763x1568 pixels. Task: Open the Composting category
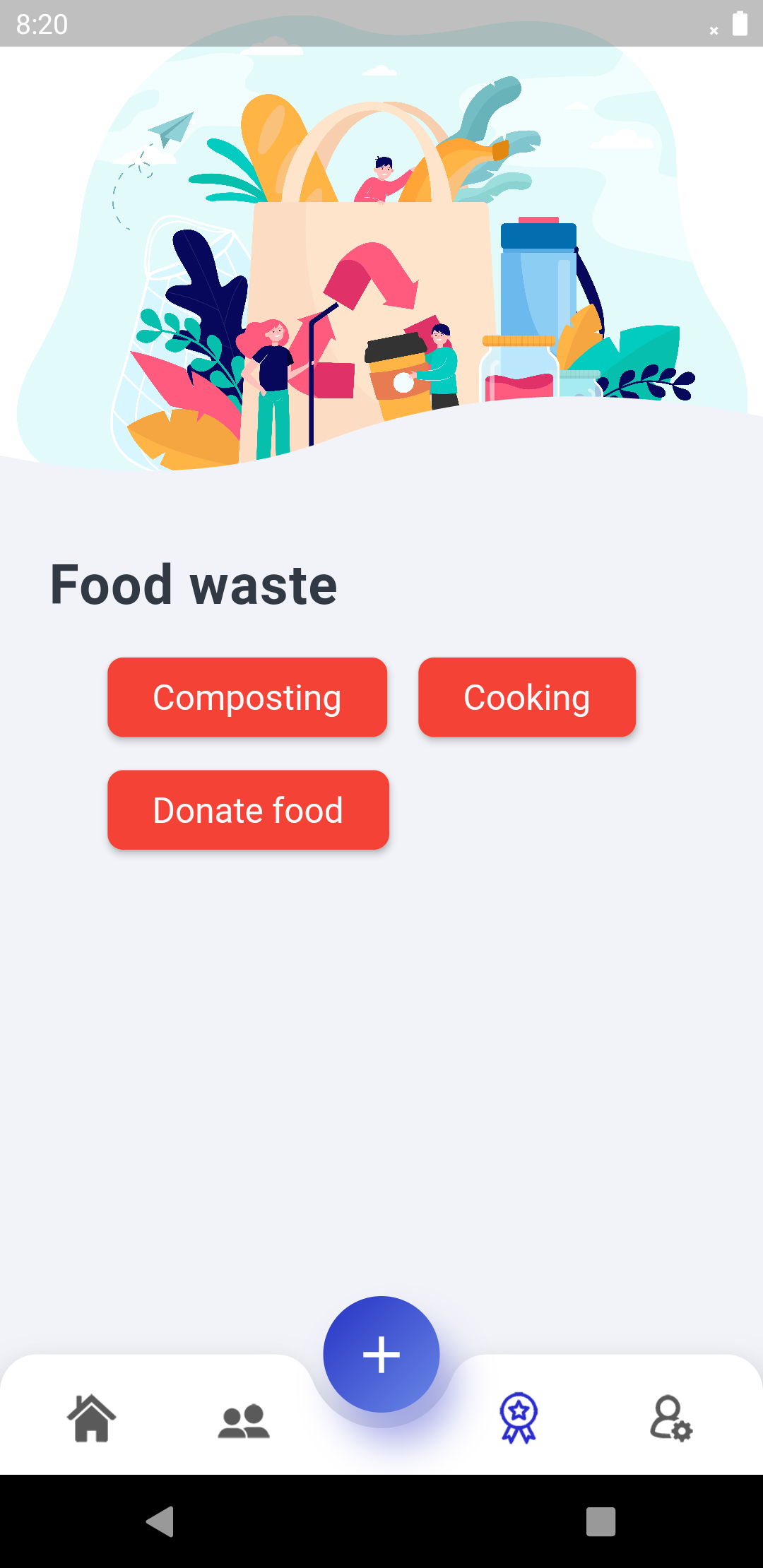[x=247, y=697]
